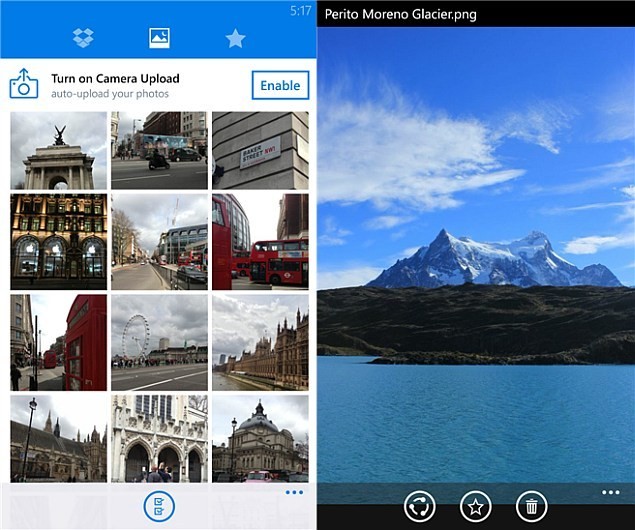Switch to the photos tab
635x530 pixels.
(x=159, y=38)
